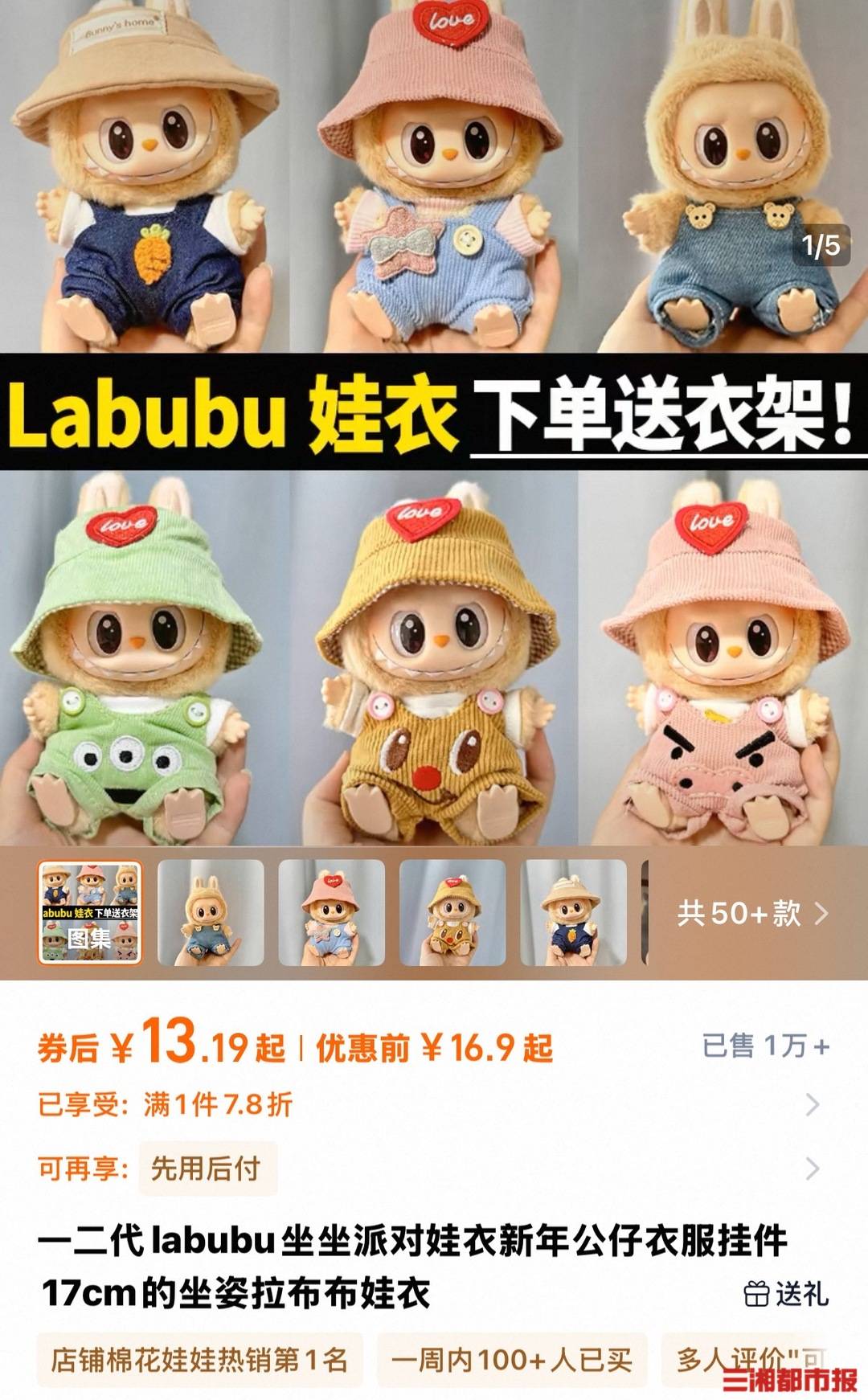Open the 店铺棉花娃娃热销第1名 ranking chip
This screenshot has height=1400, width=868.
tap(199, 1360)
